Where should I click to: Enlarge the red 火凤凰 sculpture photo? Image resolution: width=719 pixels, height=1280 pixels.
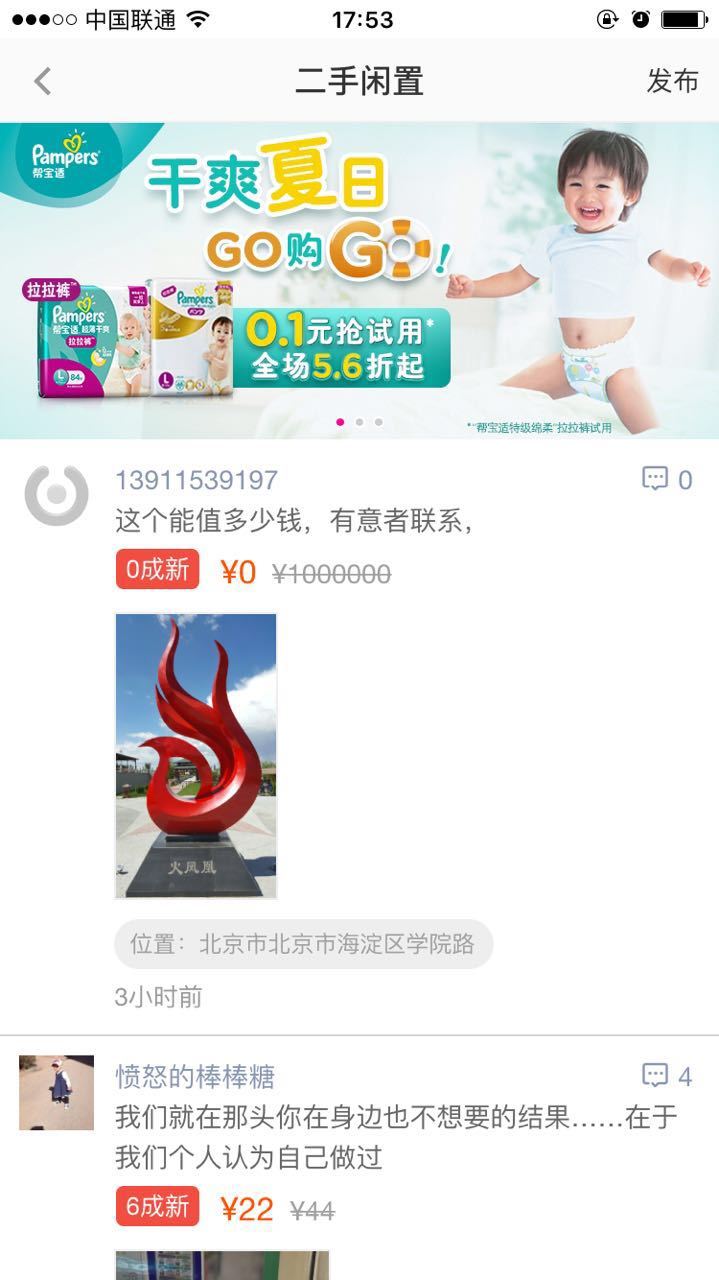[x=196, y=755]
